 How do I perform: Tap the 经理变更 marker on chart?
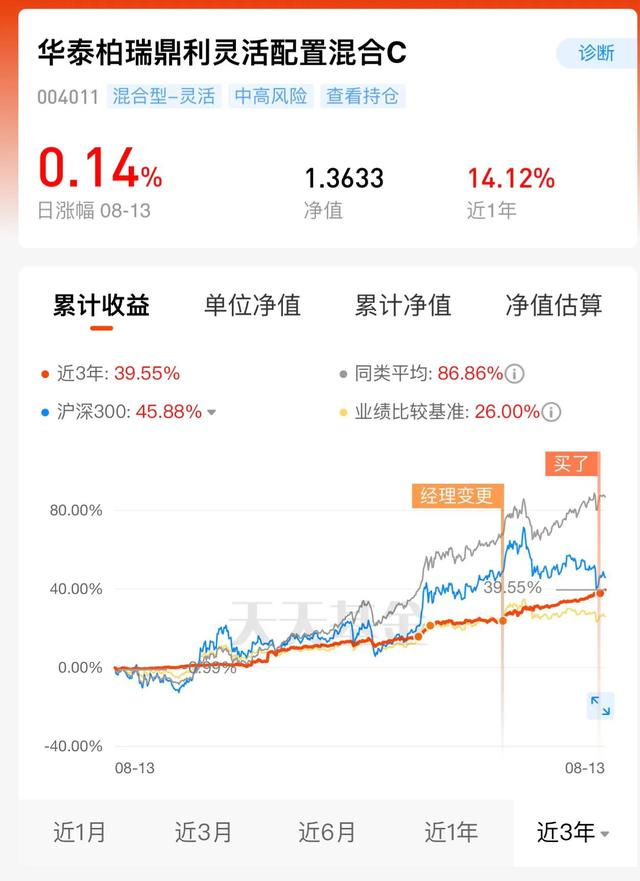[x=457, y=496]
